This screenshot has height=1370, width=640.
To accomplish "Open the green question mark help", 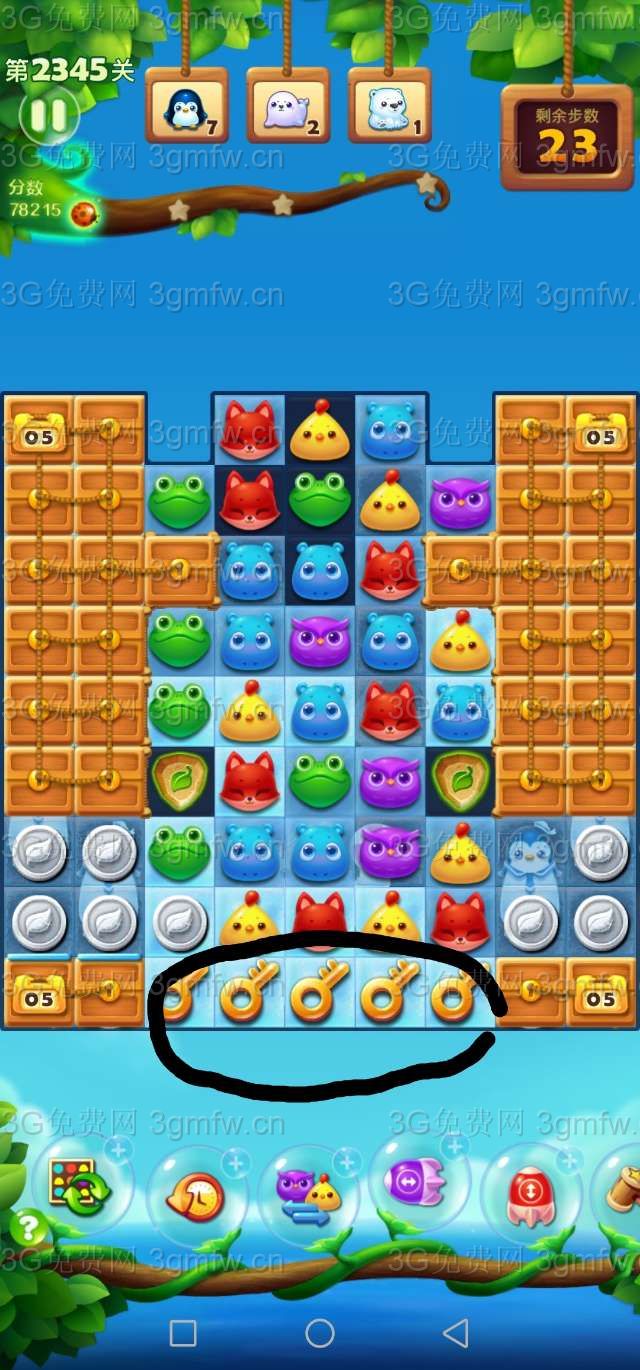I will [x=28, y=1226].
